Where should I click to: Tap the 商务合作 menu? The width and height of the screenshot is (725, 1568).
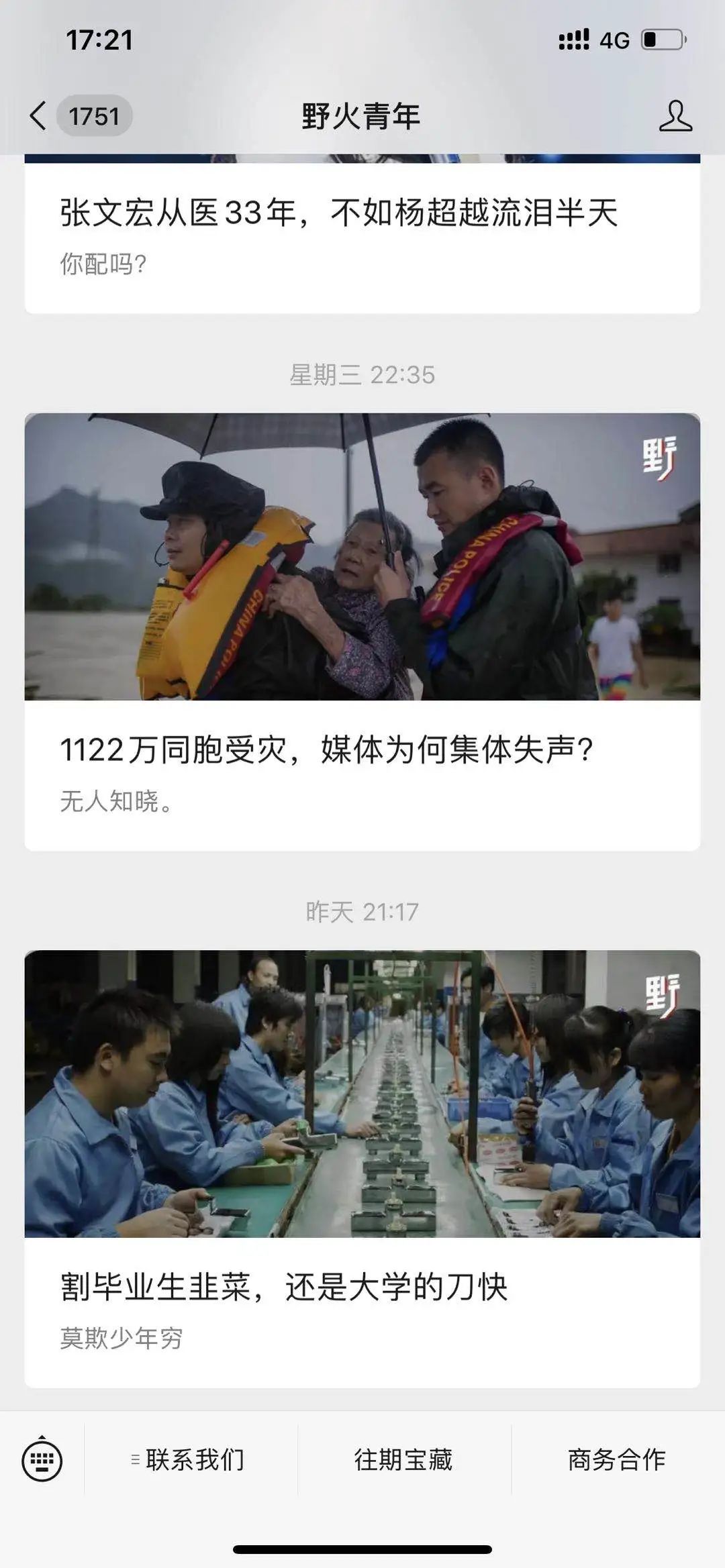(x=616, y=1460)
